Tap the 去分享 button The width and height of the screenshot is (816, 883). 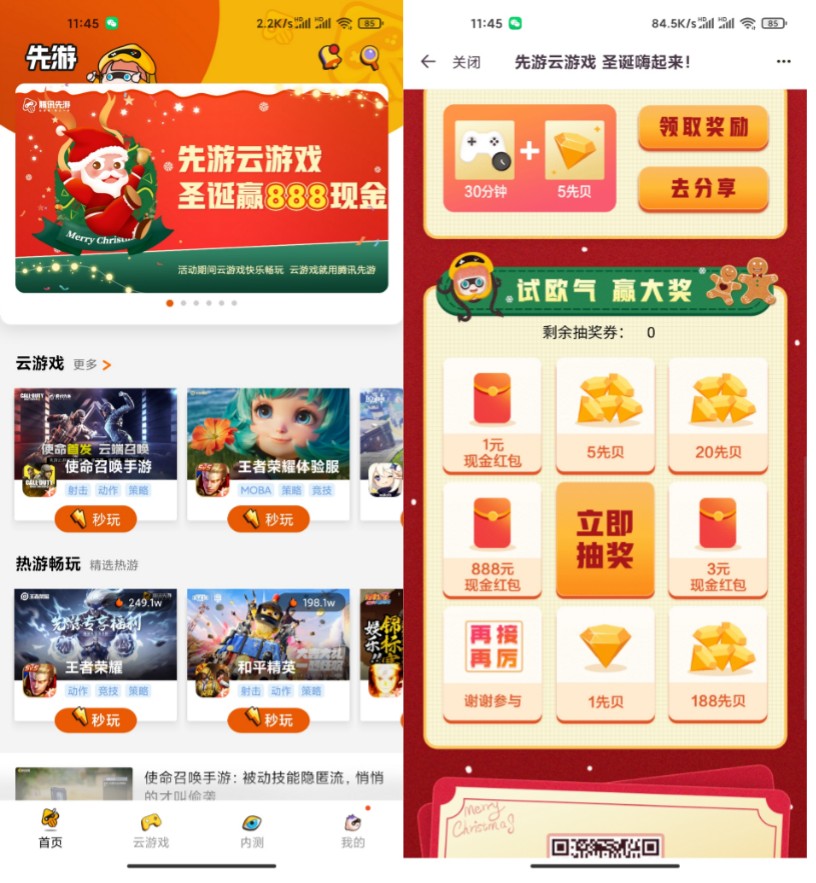tap(703, 188)
